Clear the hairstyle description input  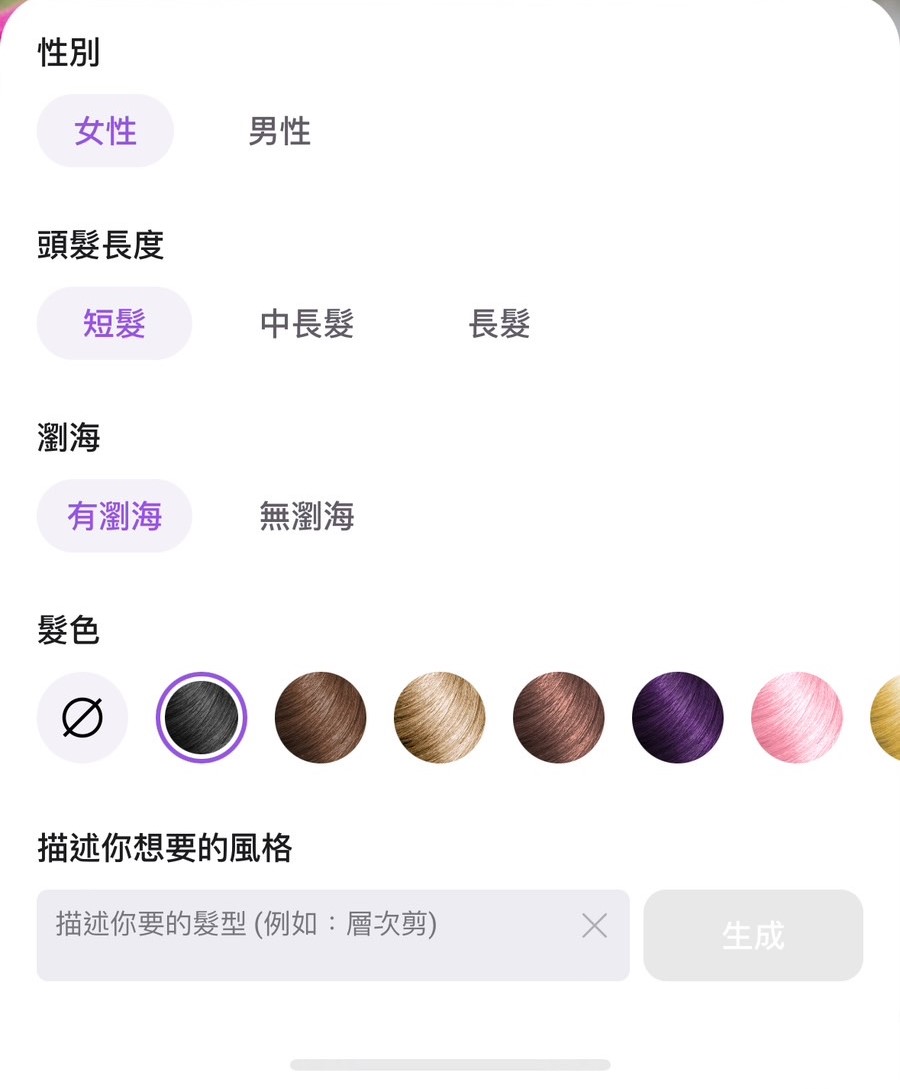594,926
